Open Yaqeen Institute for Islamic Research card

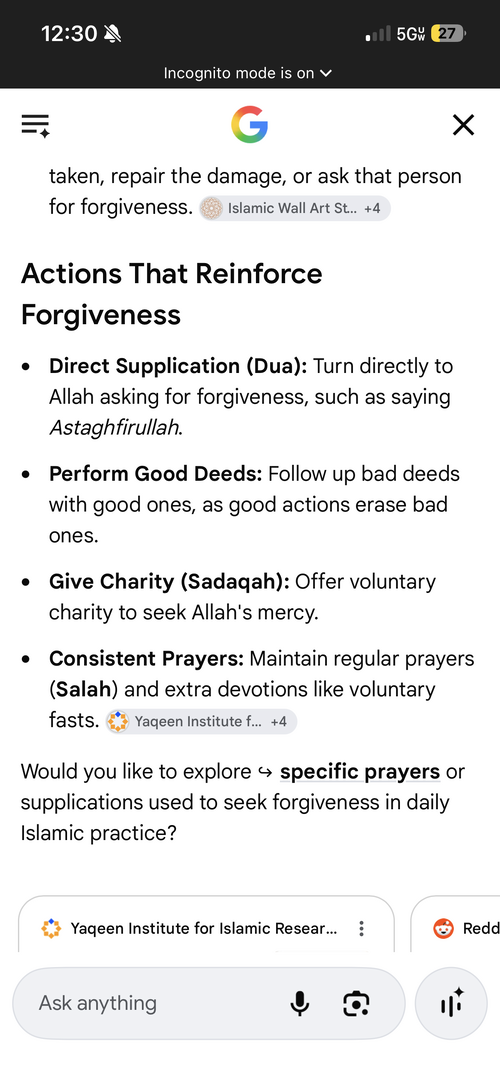tap(206, 924)
